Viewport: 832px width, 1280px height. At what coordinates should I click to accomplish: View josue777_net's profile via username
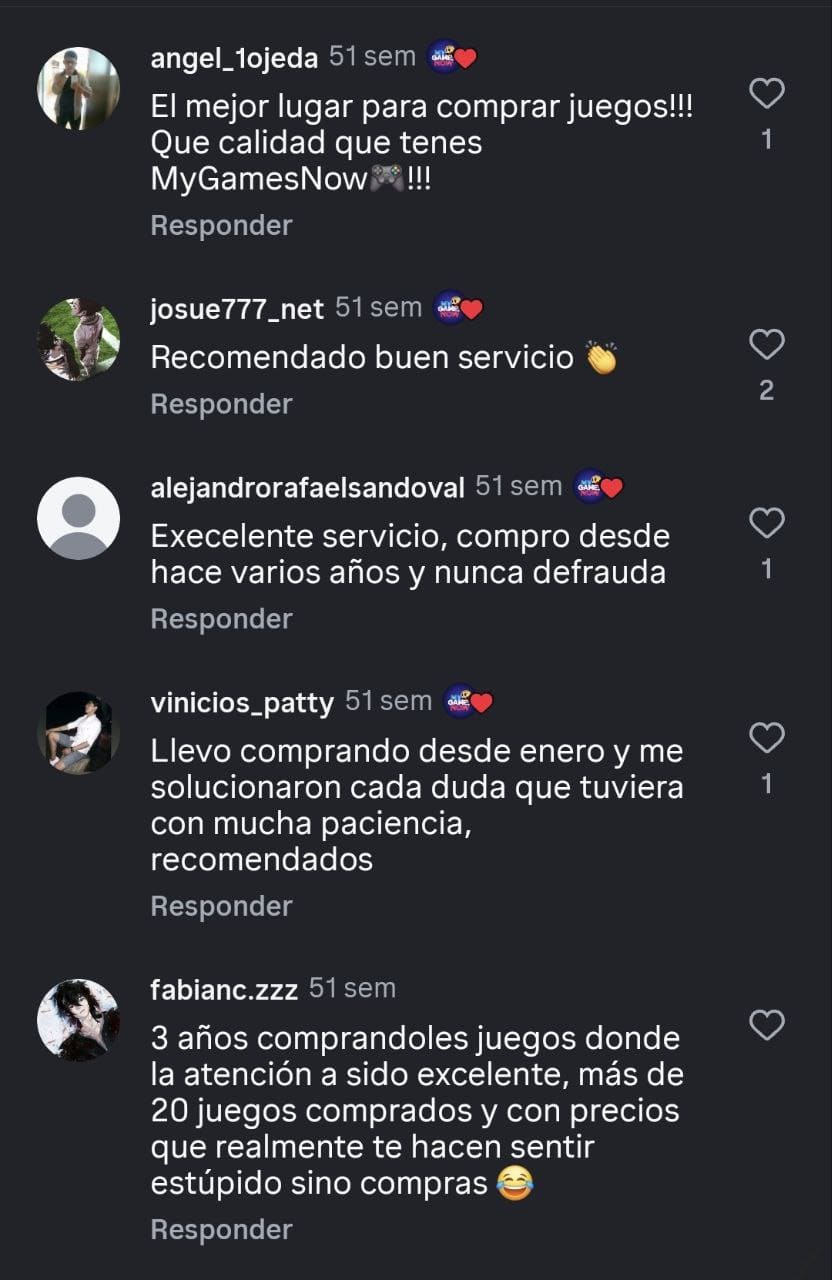237,309
